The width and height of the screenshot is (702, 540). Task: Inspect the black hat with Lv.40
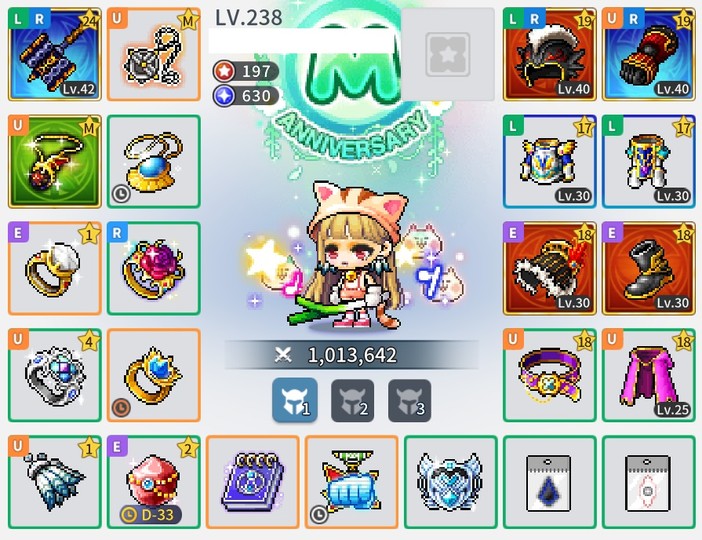pyautogui.click(x=550, y=54)
